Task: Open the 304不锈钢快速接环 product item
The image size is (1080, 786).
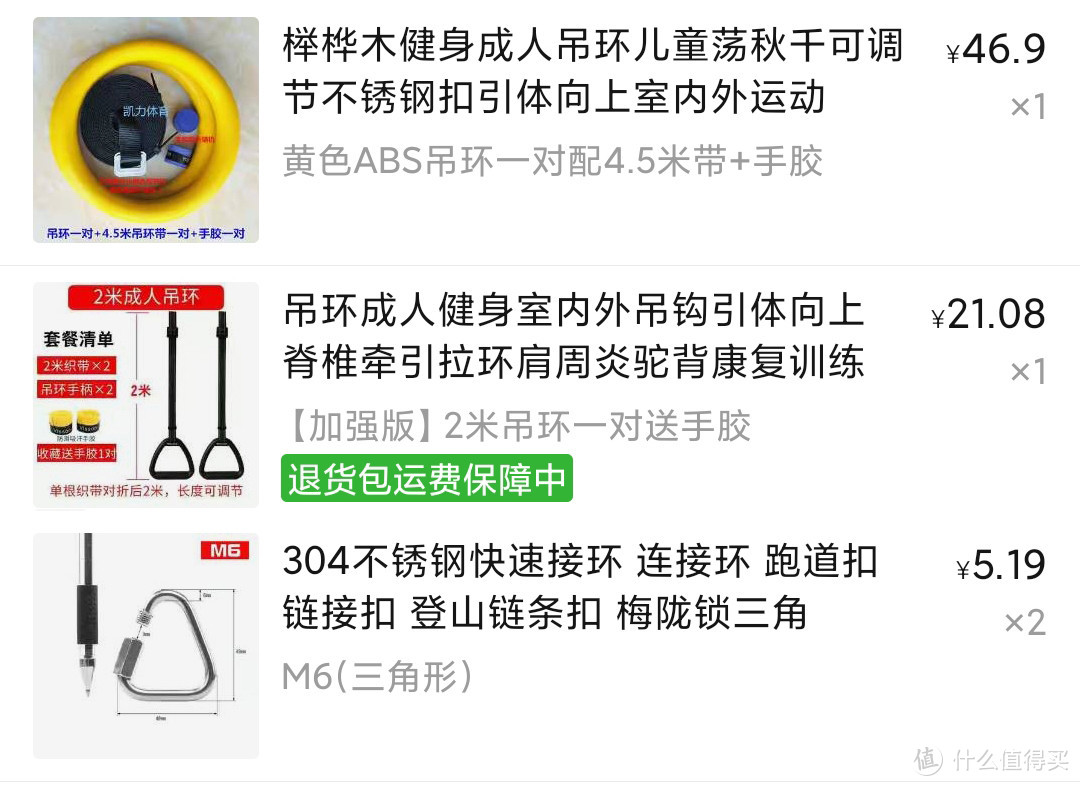Action: click(x=578, y=587)
